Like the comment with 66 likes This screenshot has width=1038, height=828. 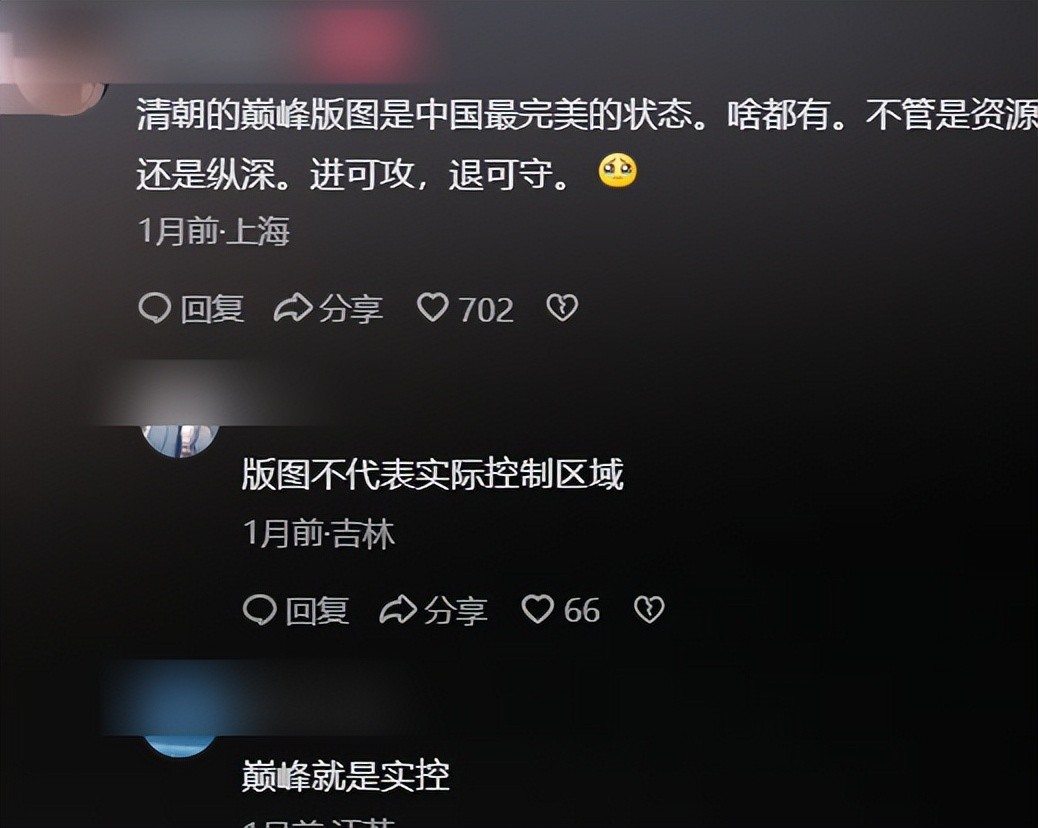click(538, 609)
